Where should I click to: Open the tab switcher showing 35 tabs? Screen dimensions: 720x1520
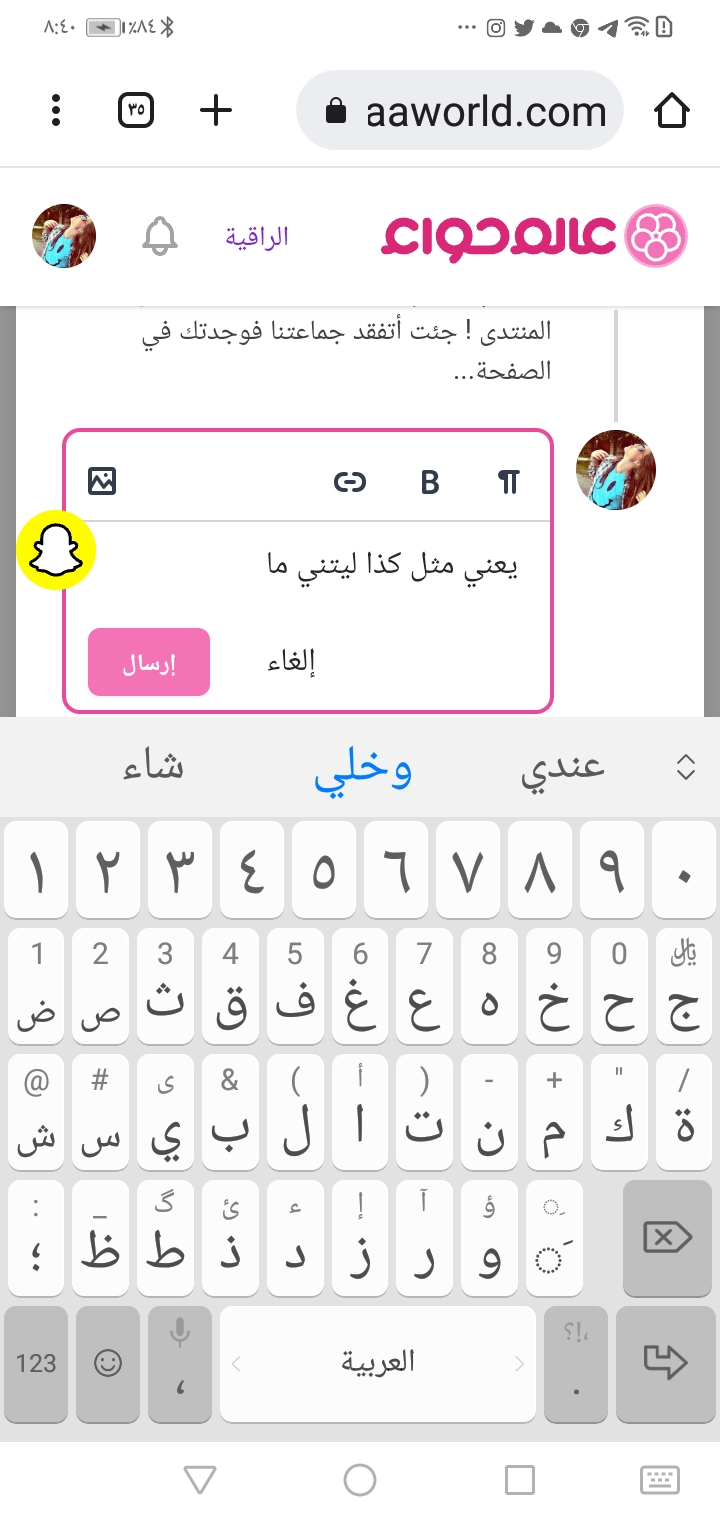(136, 110)
